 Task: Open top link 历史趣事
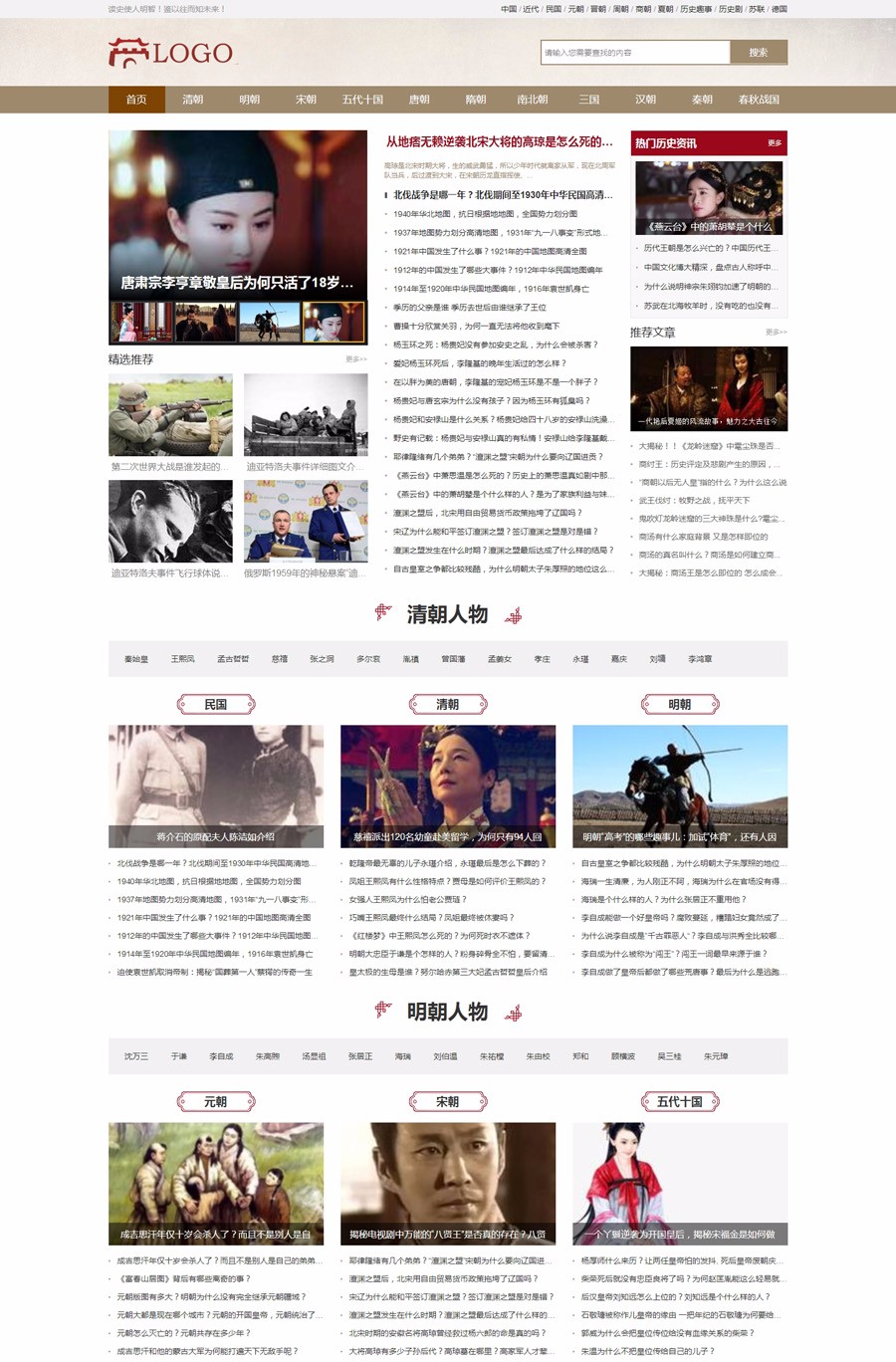(696, 9)
